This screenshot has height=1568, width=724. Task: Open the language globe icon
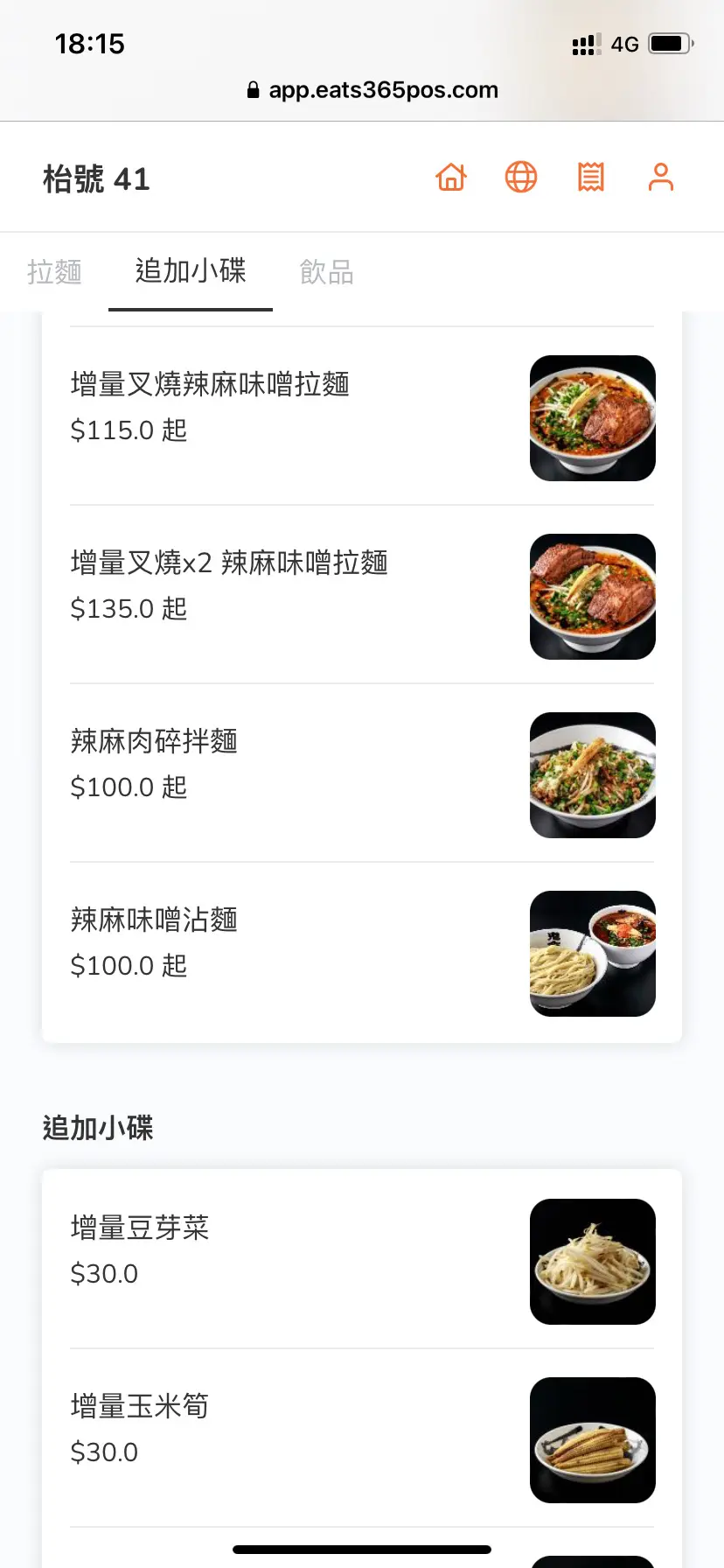tap(521, 178)
